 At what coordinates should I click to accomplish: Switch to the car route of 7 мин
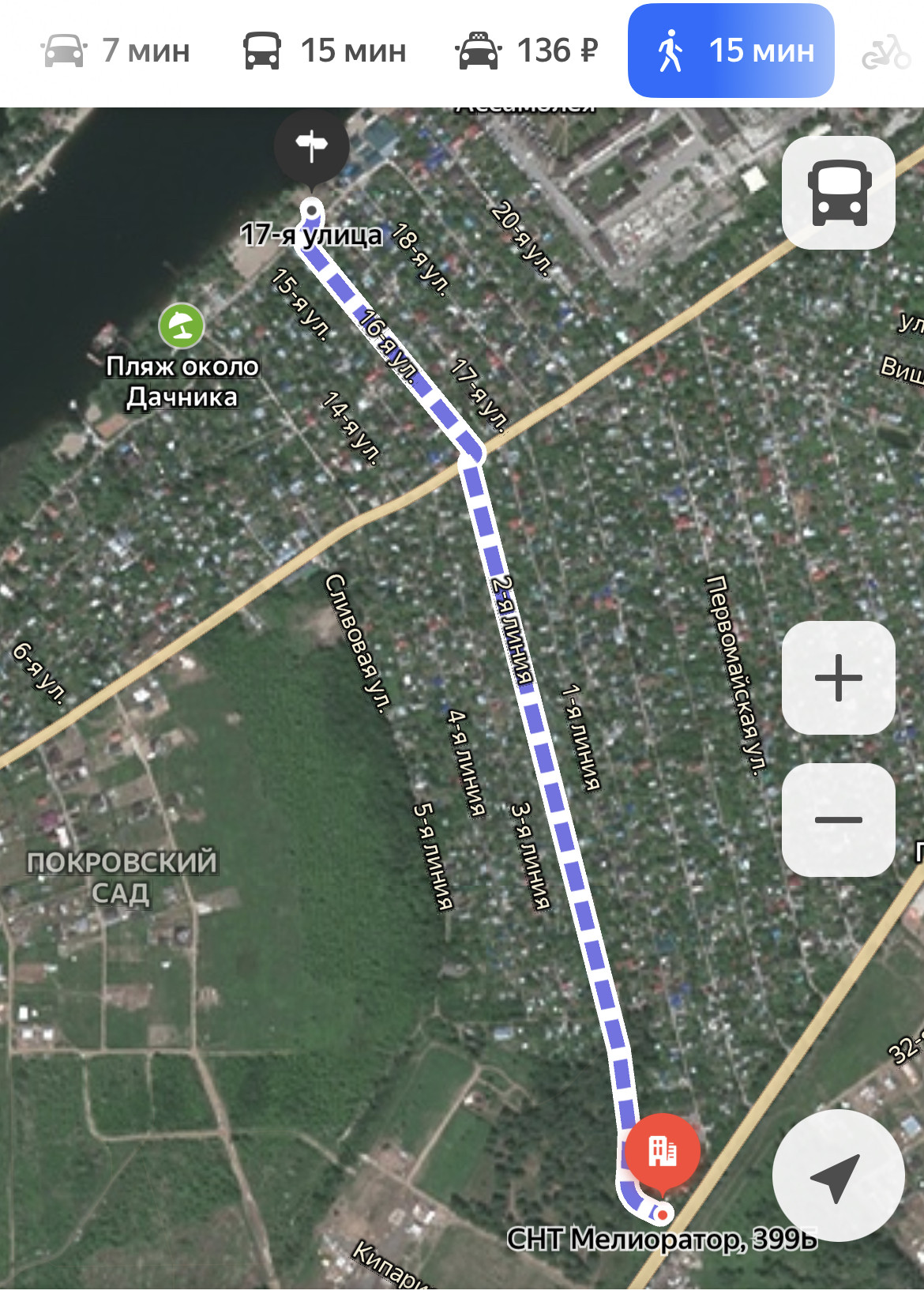tap(116, 51)
